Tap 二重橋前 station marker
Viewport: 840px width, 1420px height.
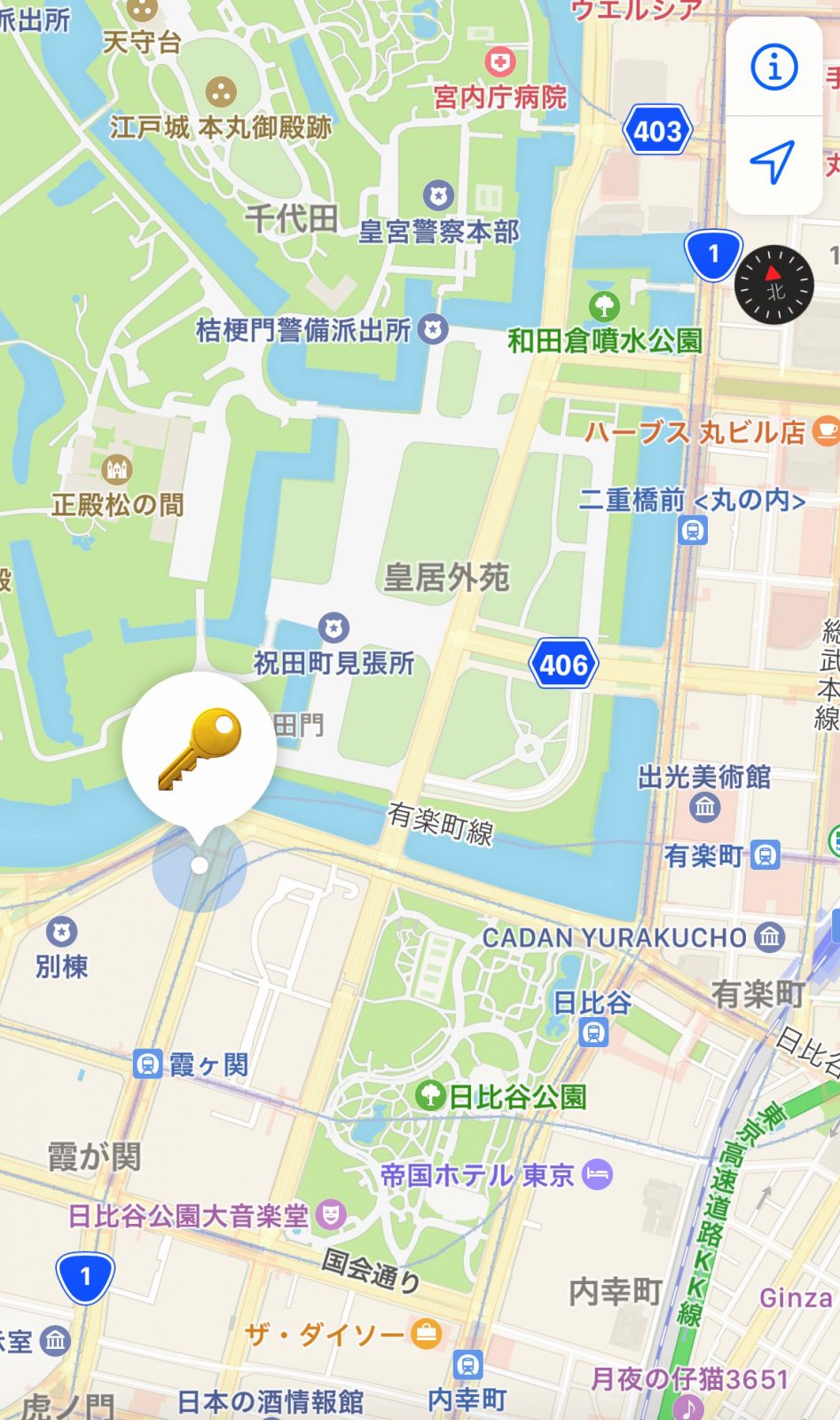[693, 531]
